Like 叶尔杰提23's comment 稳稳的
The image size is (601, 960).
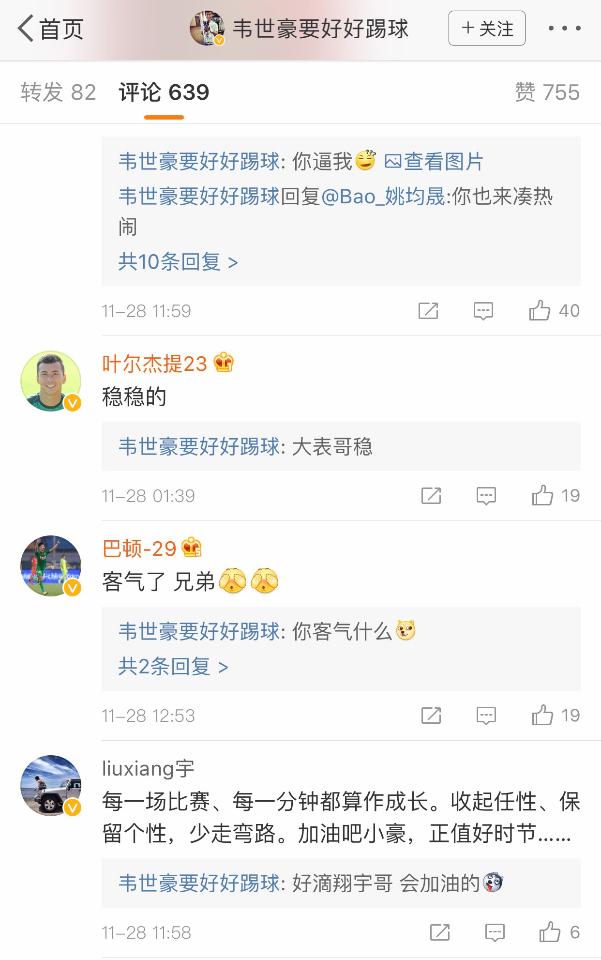[555, 495]
